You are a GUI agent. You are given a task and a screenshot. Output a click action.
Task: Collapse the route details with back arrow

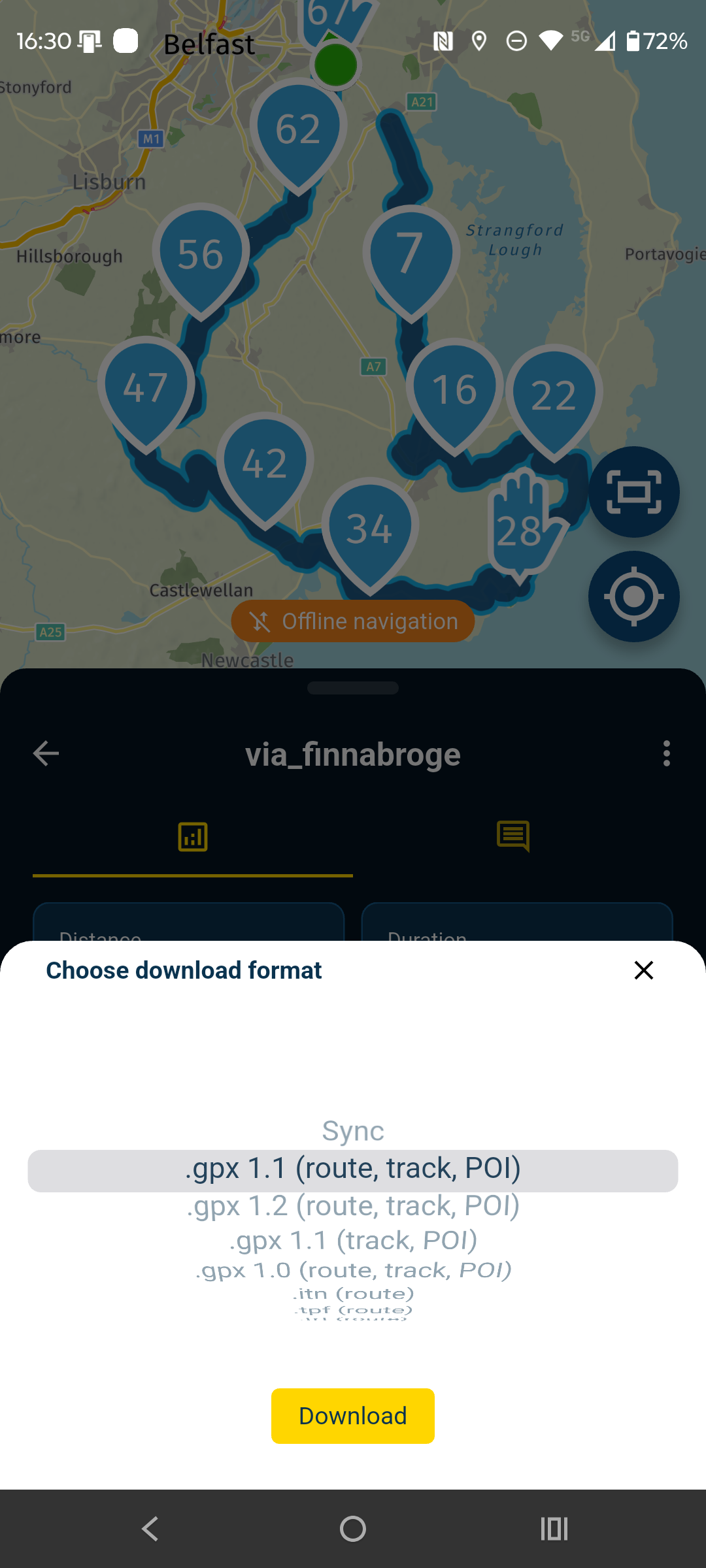point(46,753)
